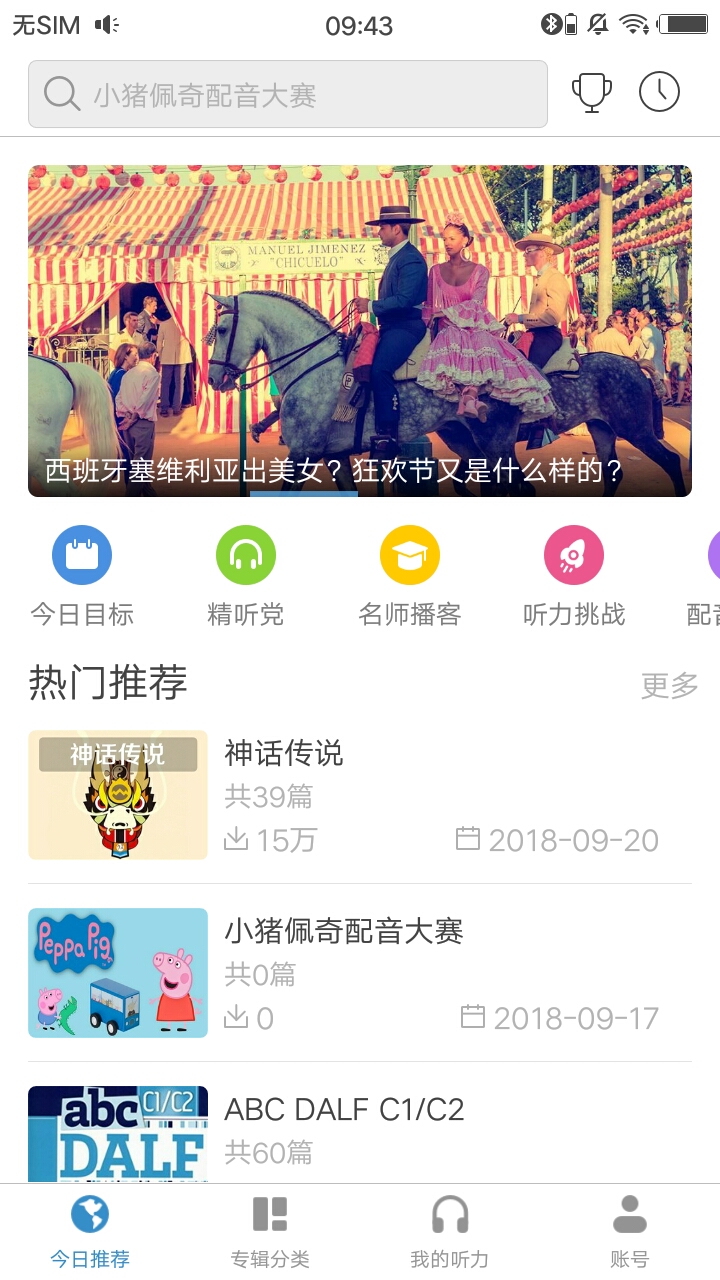Tap the Peppa Pig album cover

(x=117, y=972)
